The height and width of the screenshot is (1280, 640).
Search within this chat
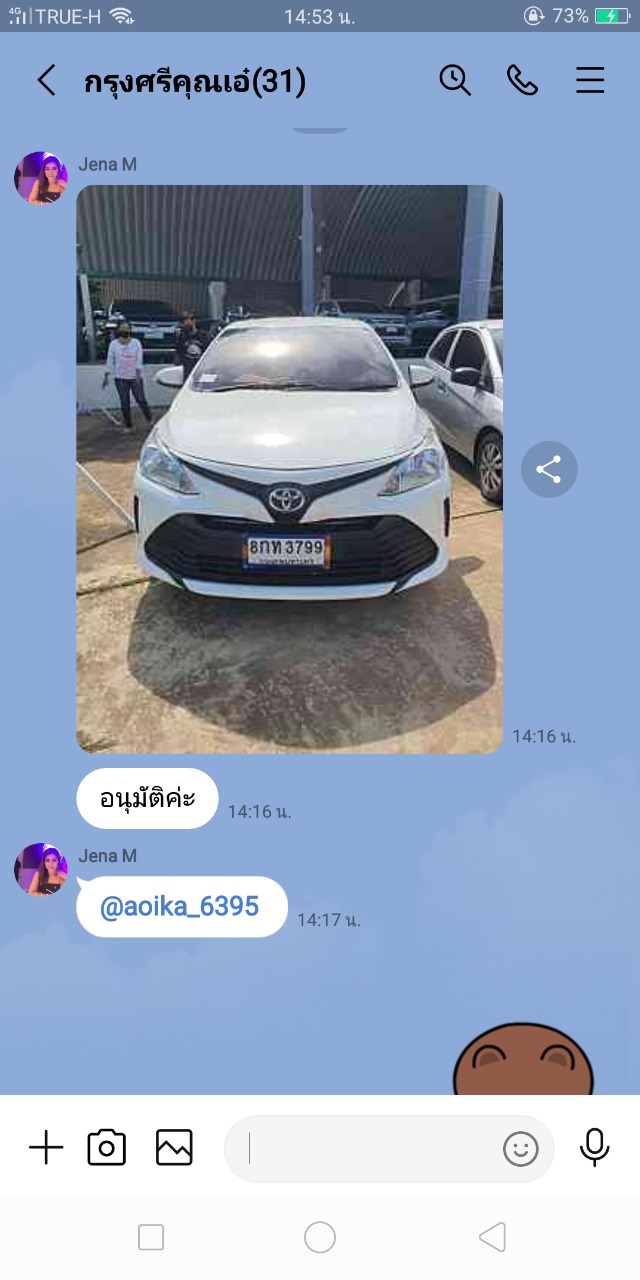pyautogui.click(x=455, y=80)
